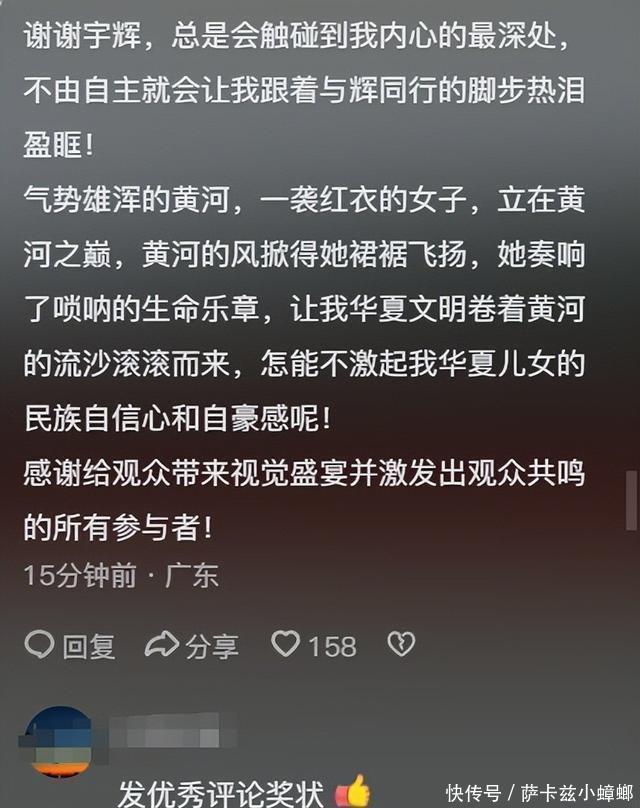Viewport: 640px width, 808px height.
Task: Share this comment
Action: 192,645
